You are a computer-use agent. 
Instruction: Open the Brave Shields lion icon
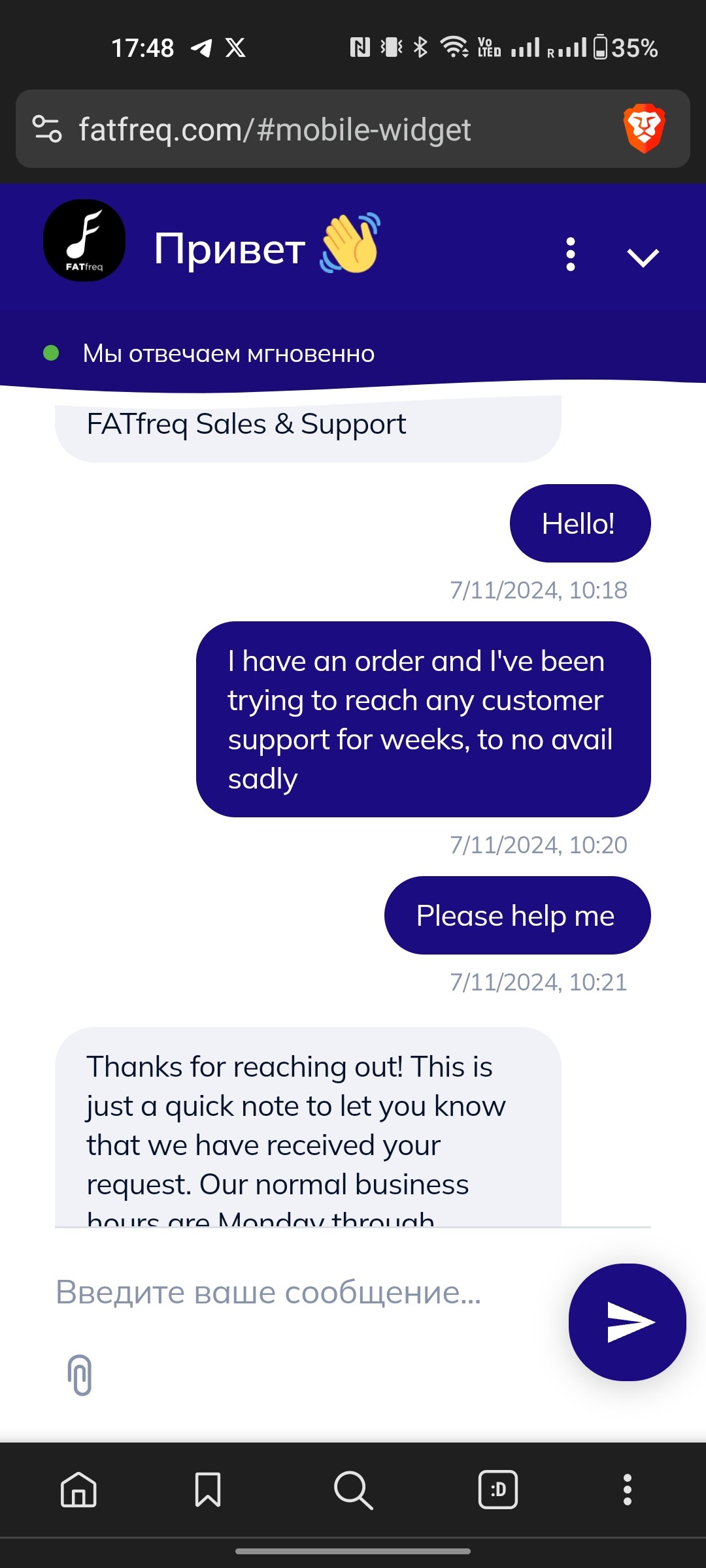click(x=644, y=128)
